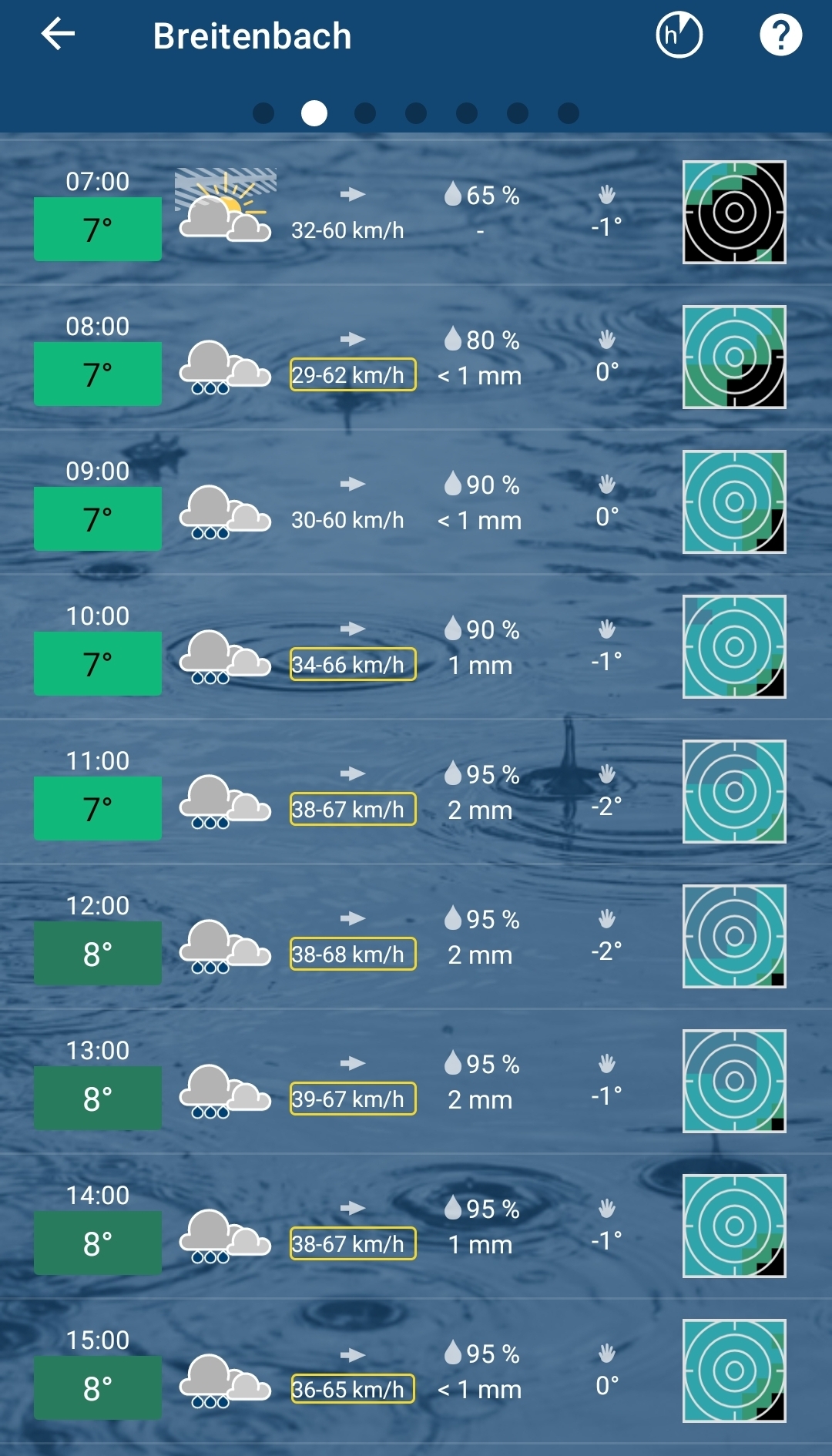Select the third page indicator dot
832x1456 pixels.
point(365,113)
